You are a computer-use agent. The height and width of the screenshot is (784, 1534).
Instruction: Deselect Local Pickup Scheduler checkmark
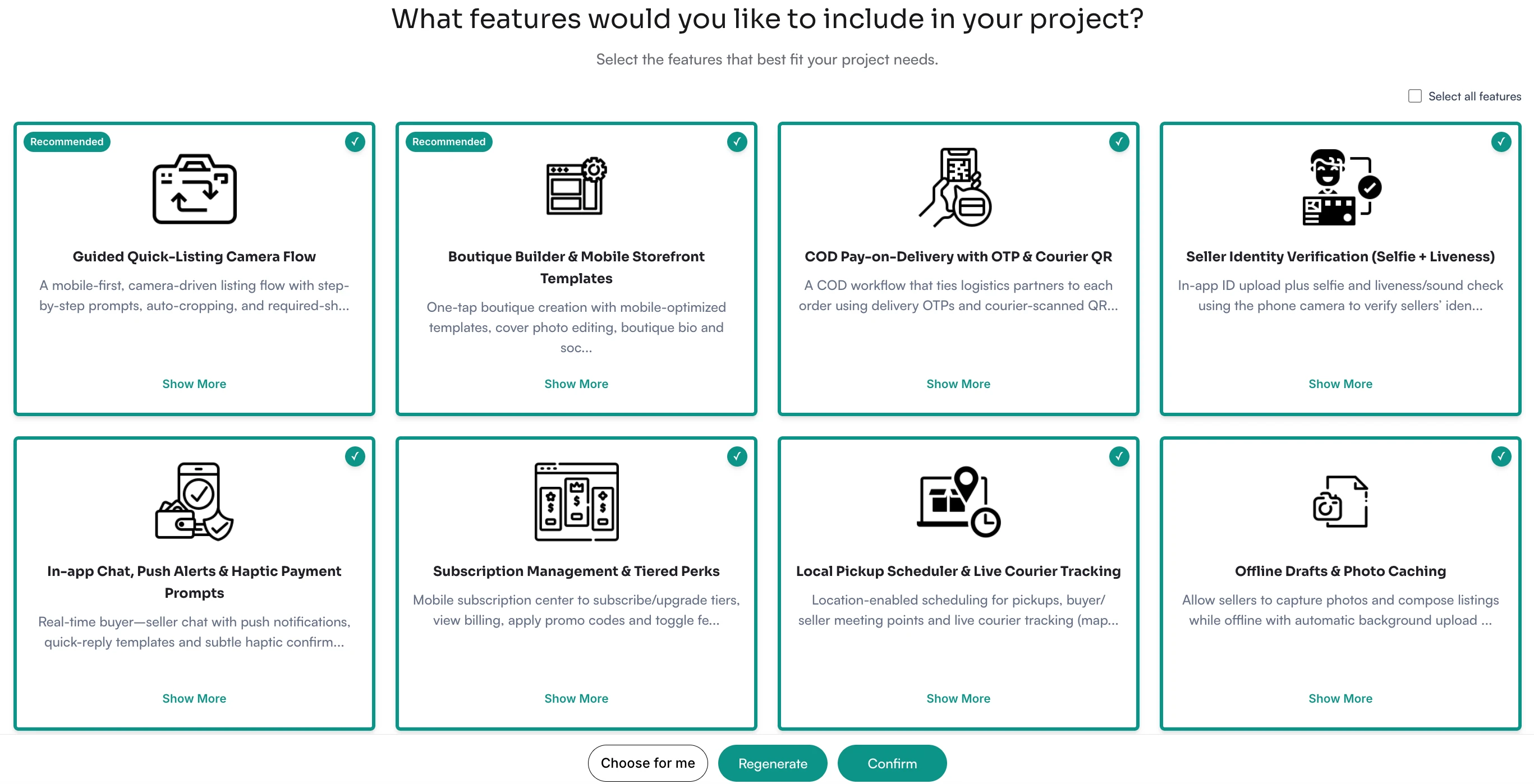click(1119, 456)
